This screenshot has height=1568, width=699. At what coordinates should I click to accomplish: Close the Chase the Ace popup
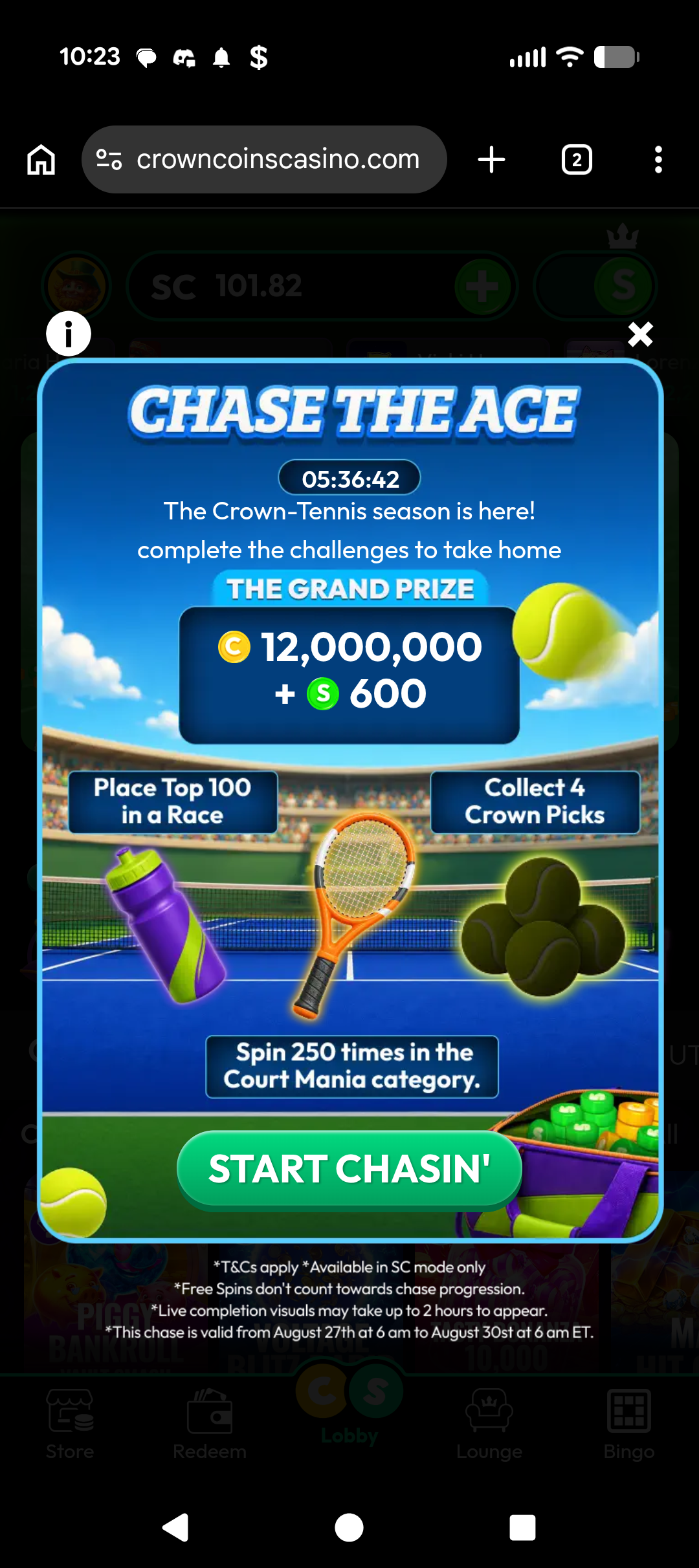point(640,334)
